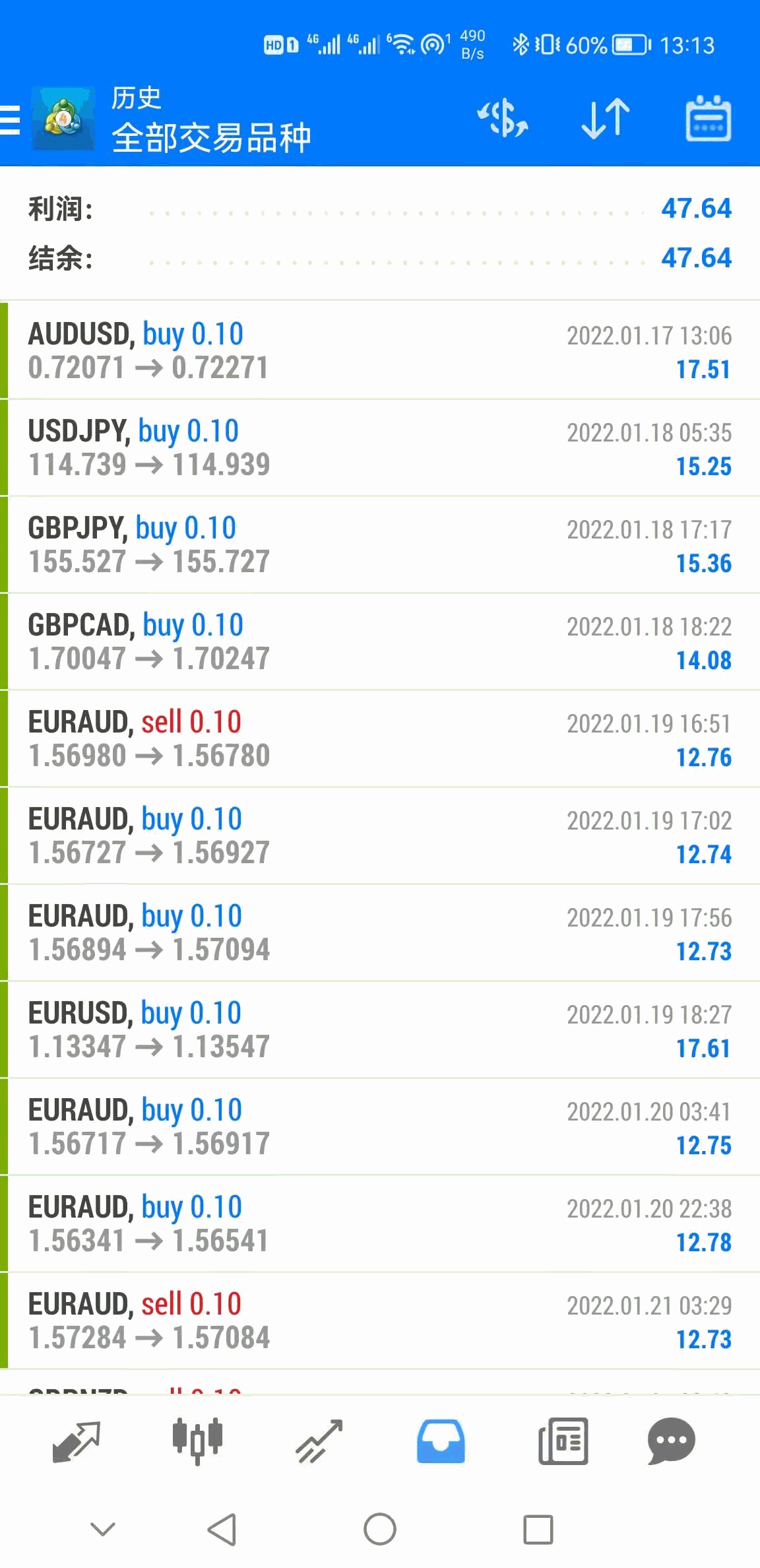The image size is (760, 1568).
Task: Switch to the candlestick chart tab
Action: coord(197,1441)
